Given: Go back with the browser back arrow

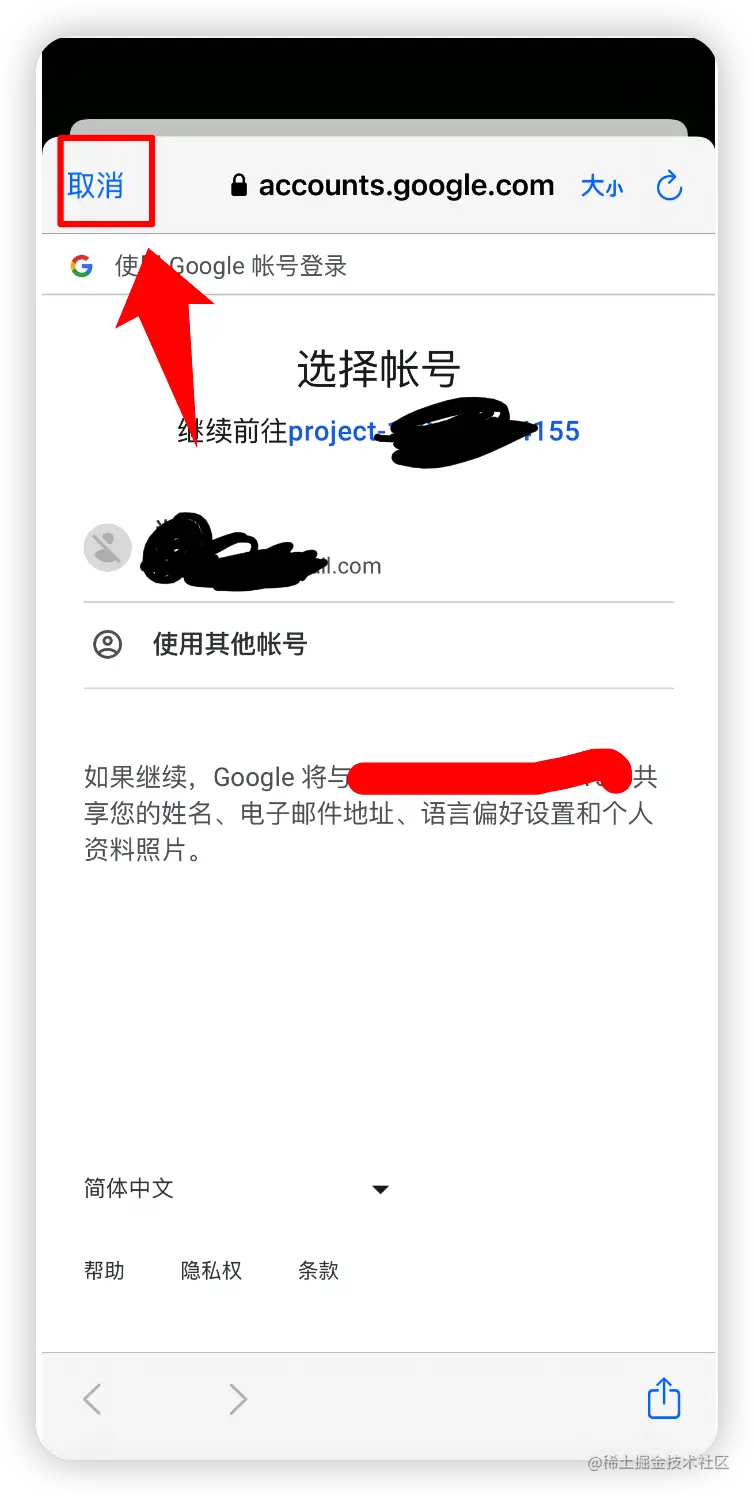Looking at the screenshot, I should 92,1398.
